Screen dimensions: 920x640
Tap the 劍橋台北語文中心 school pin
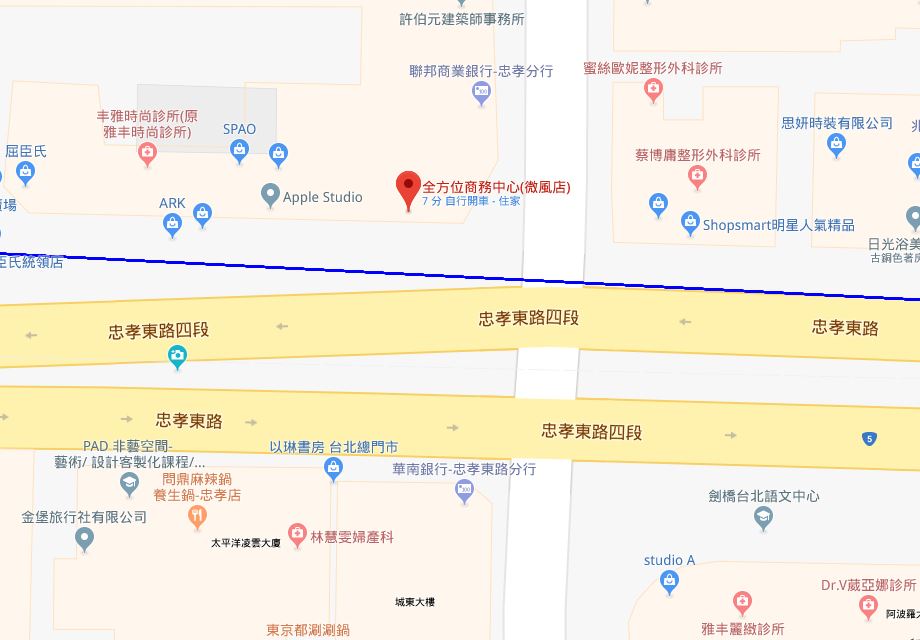[763, 519]
